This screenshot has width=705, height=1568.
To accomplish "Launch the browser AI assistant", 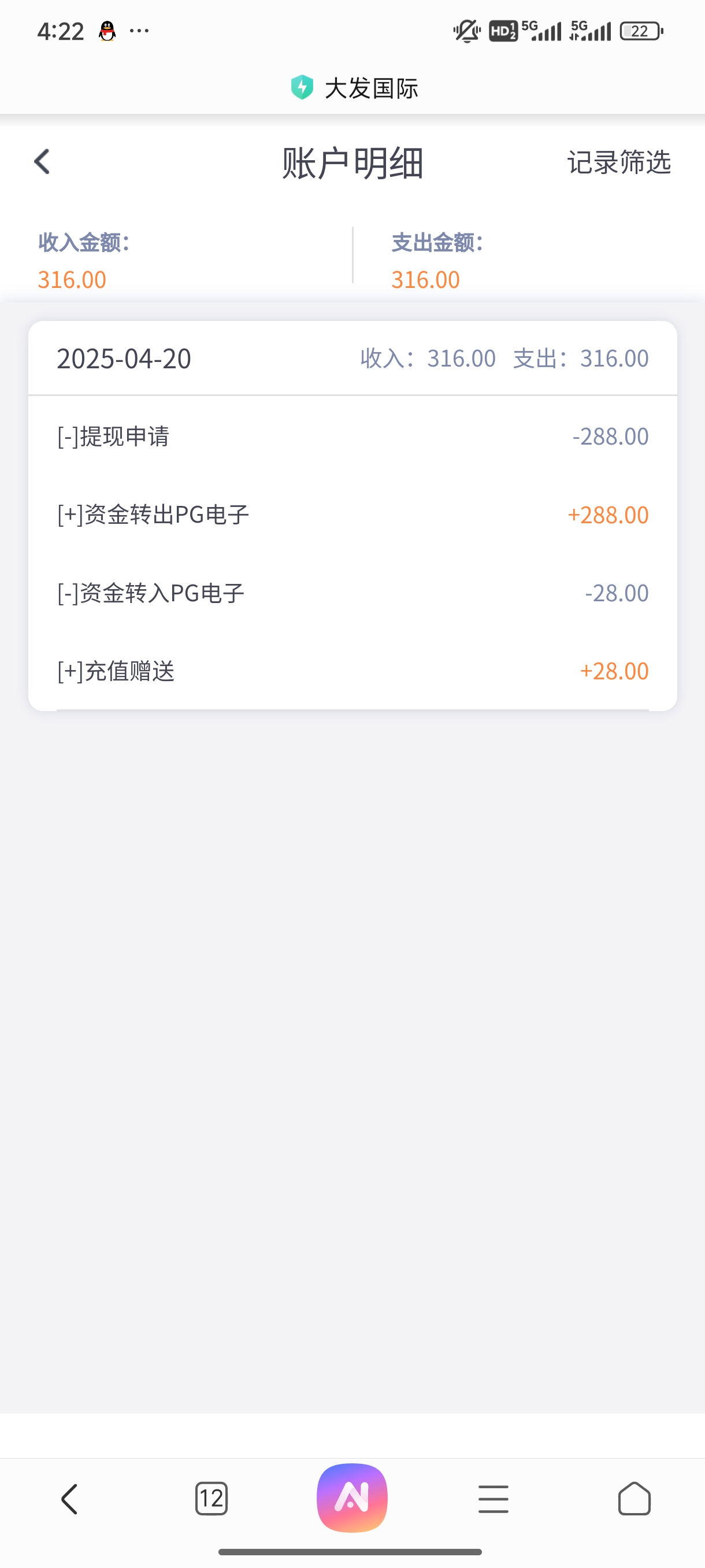I will [x=352, y=1497].
